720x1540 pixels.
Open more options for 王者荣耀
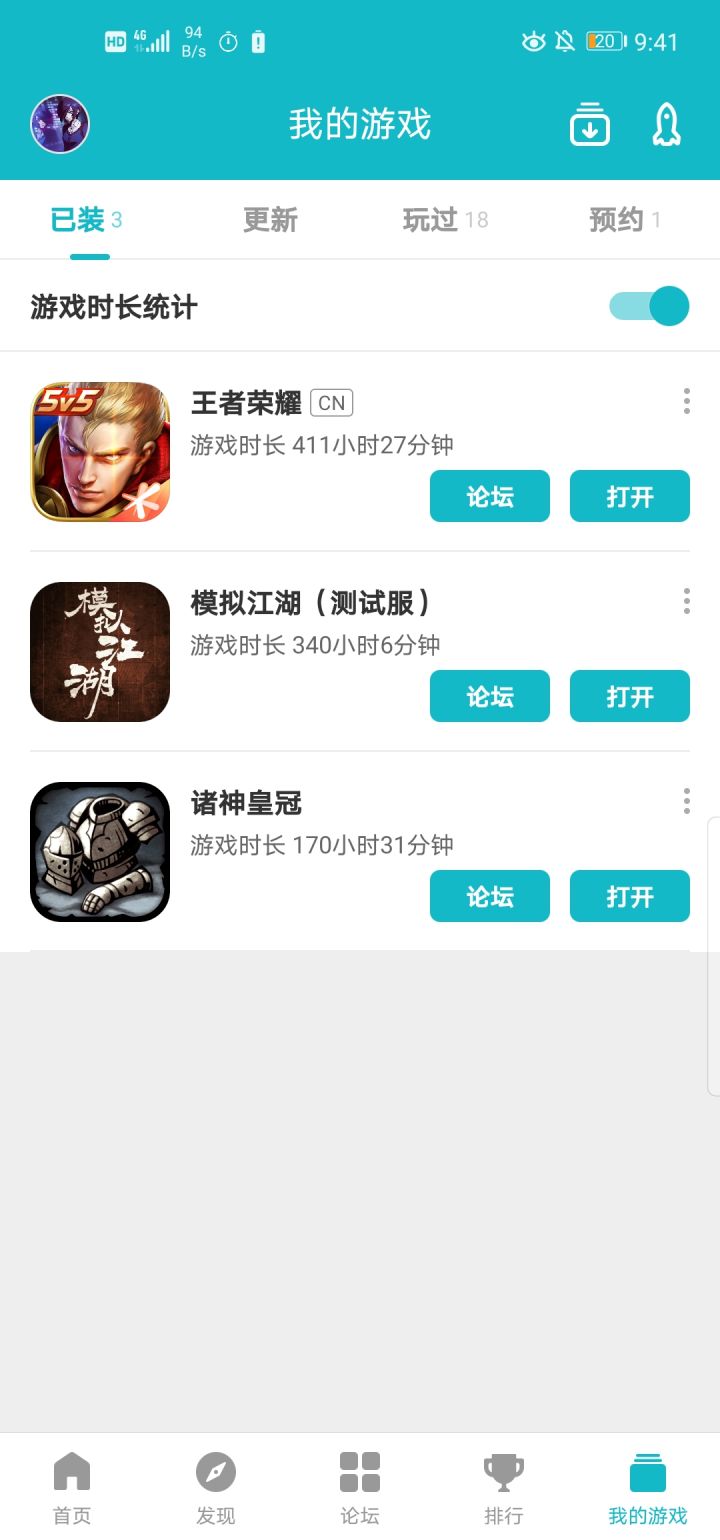tap(686, 402)
